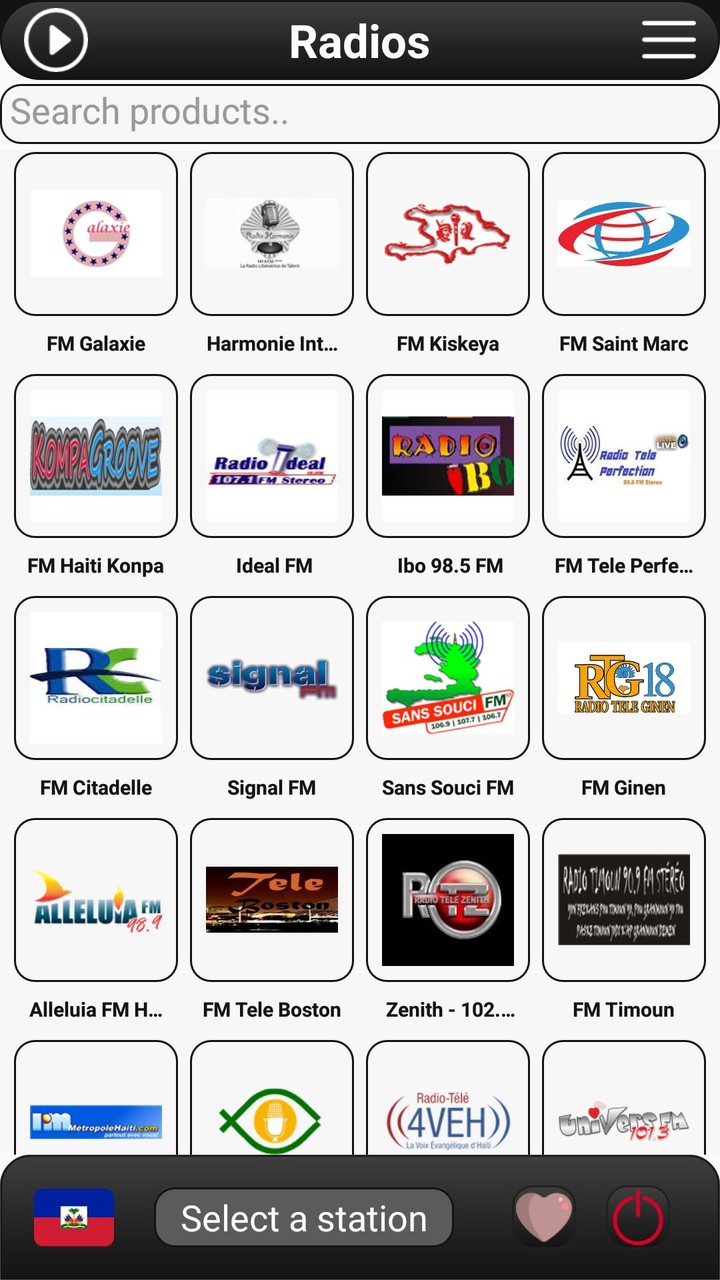The width and height of the screenshot is (720, 1280).
Task: Open the Signal FM station
Action: (272, 678)
